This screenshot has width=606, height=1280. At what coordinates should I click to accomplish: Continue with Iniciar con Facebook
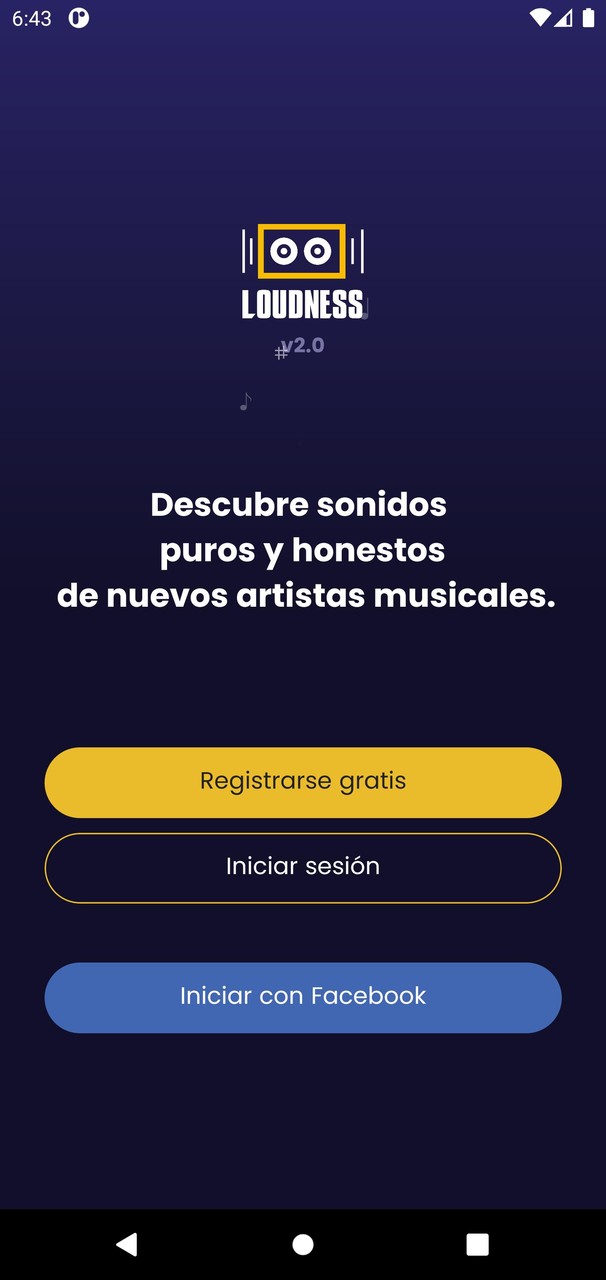coord(303,997)
